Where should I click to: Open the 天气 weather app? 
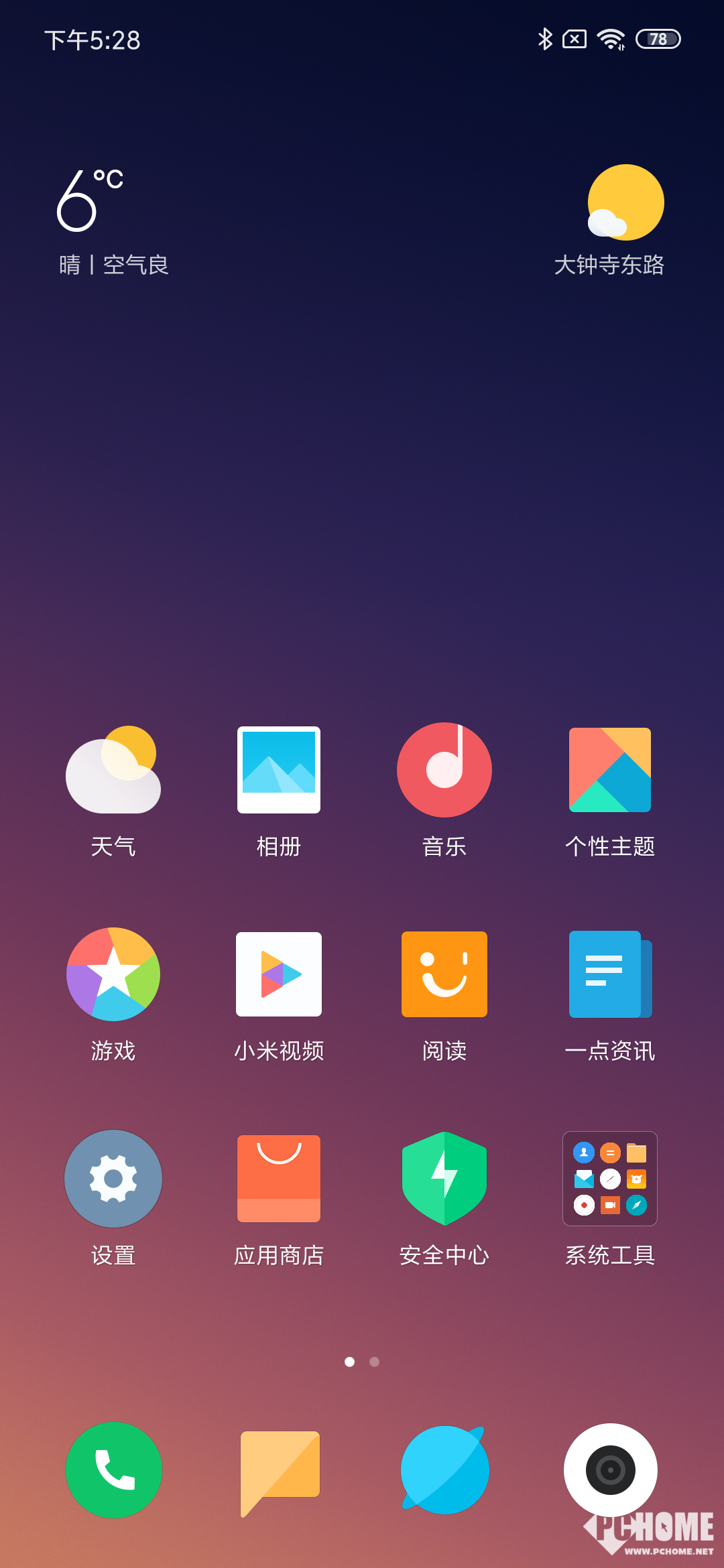(x=113, y=771)
